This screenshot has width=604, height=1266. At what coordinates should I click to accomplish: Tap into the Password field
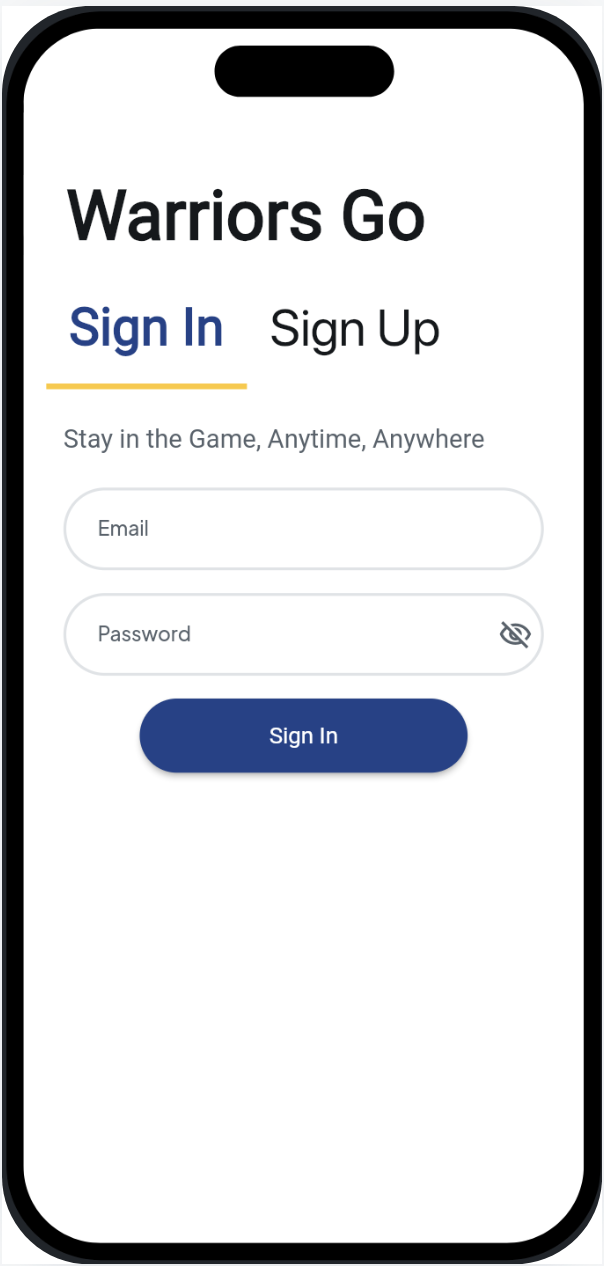[280, 634]
